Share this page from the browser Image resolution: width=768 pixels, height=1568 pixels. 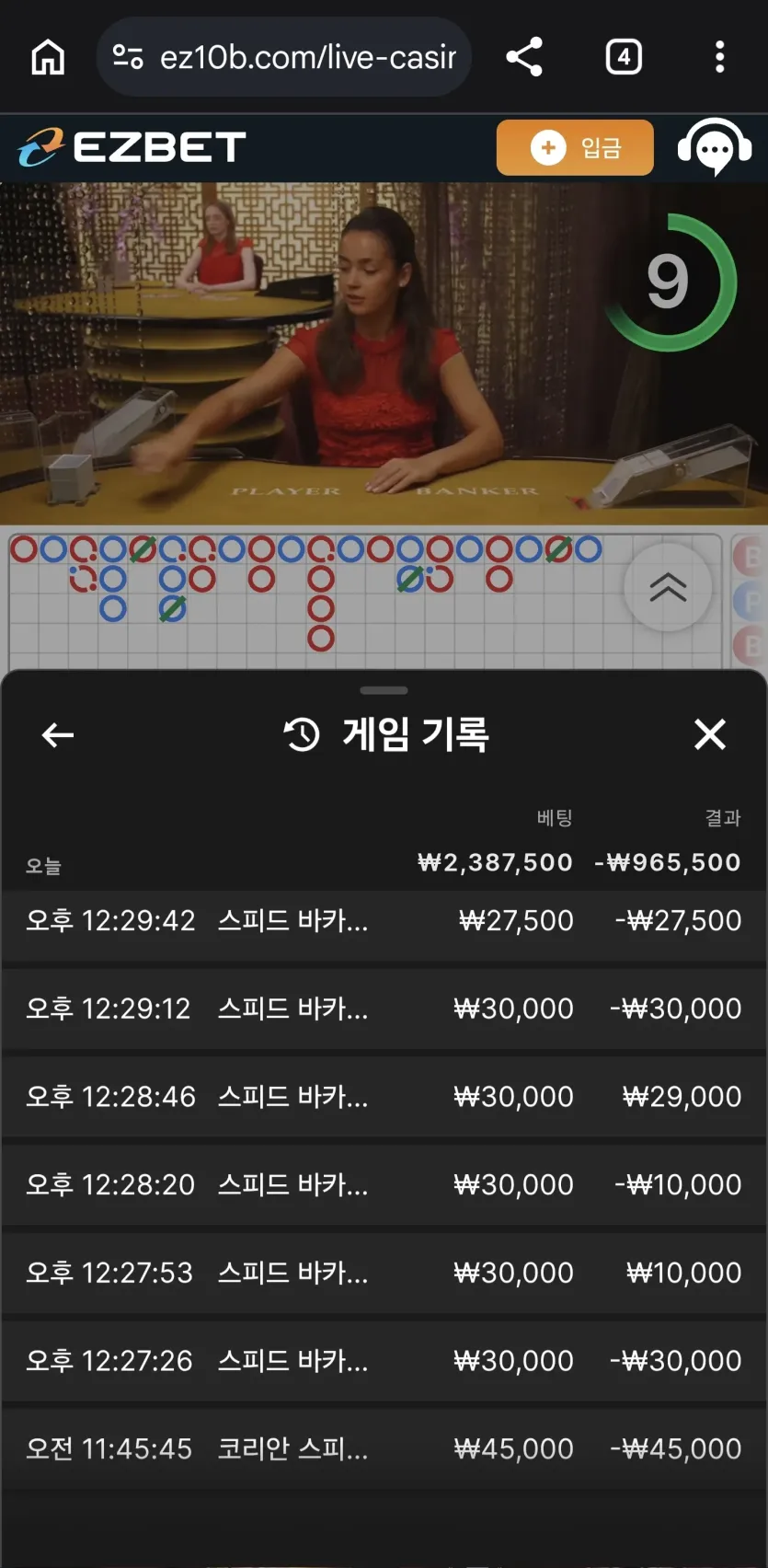[x=524, y=57]
